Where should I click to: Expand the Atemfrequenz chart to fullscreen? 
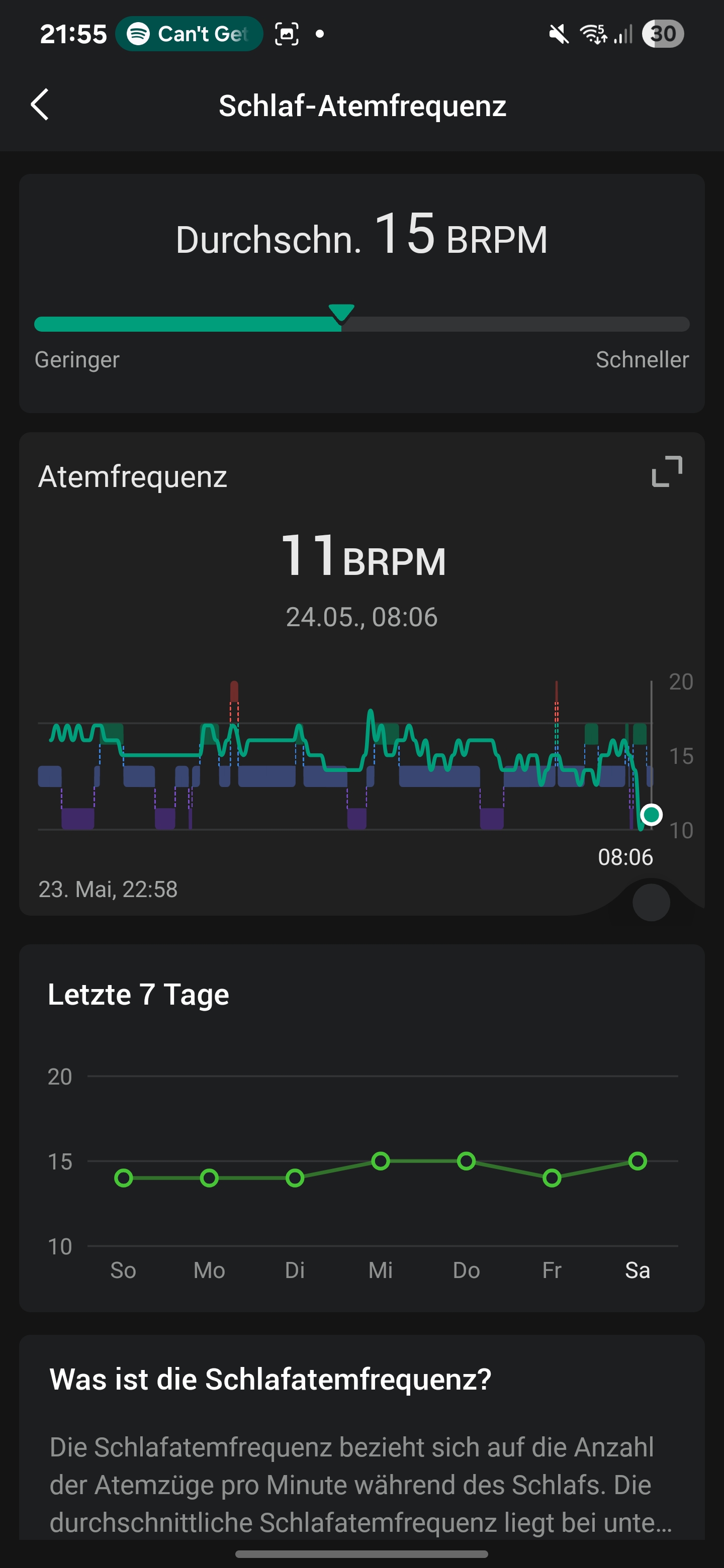667,471
